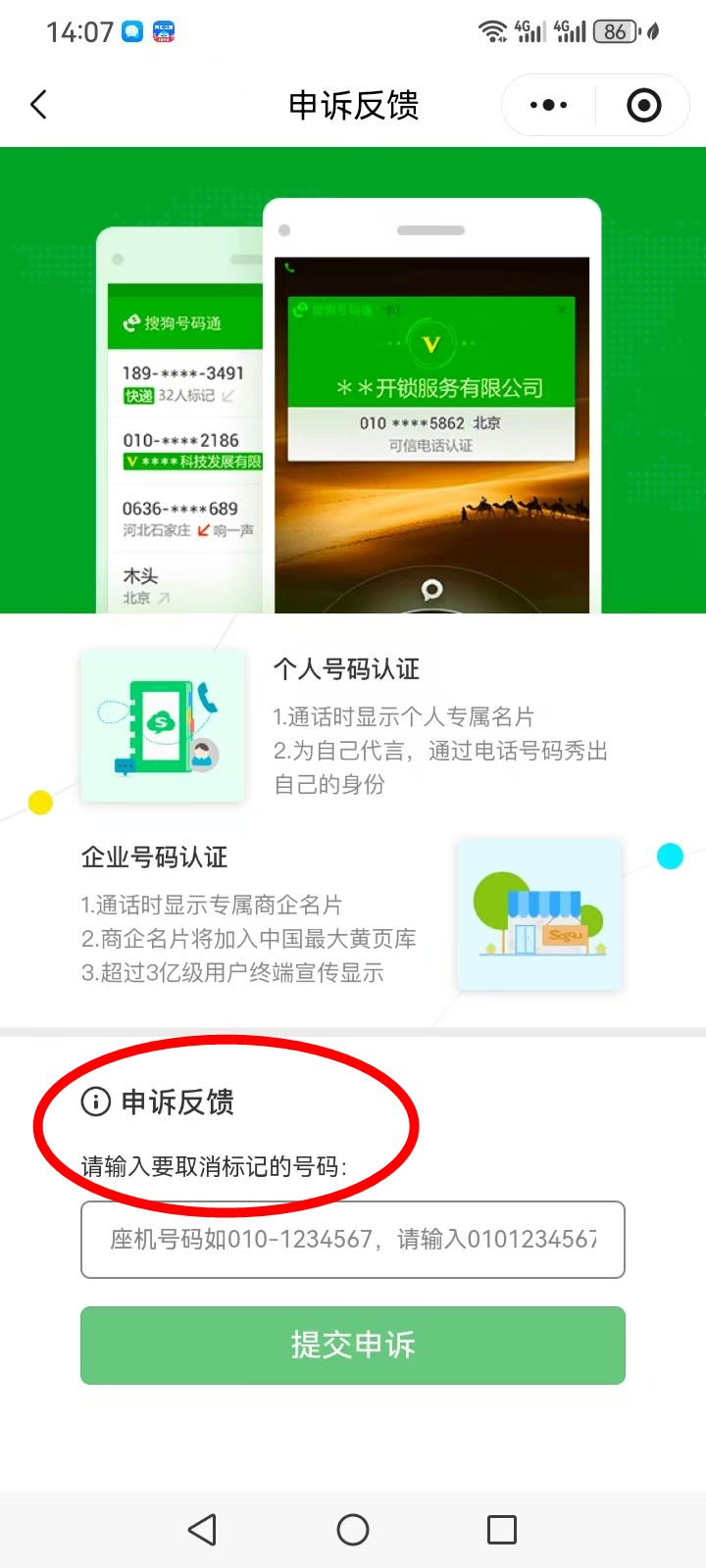Close the mini program via circle icon
The height and width of the screenshot is (1568, 706).
click(x=644, y=105)
